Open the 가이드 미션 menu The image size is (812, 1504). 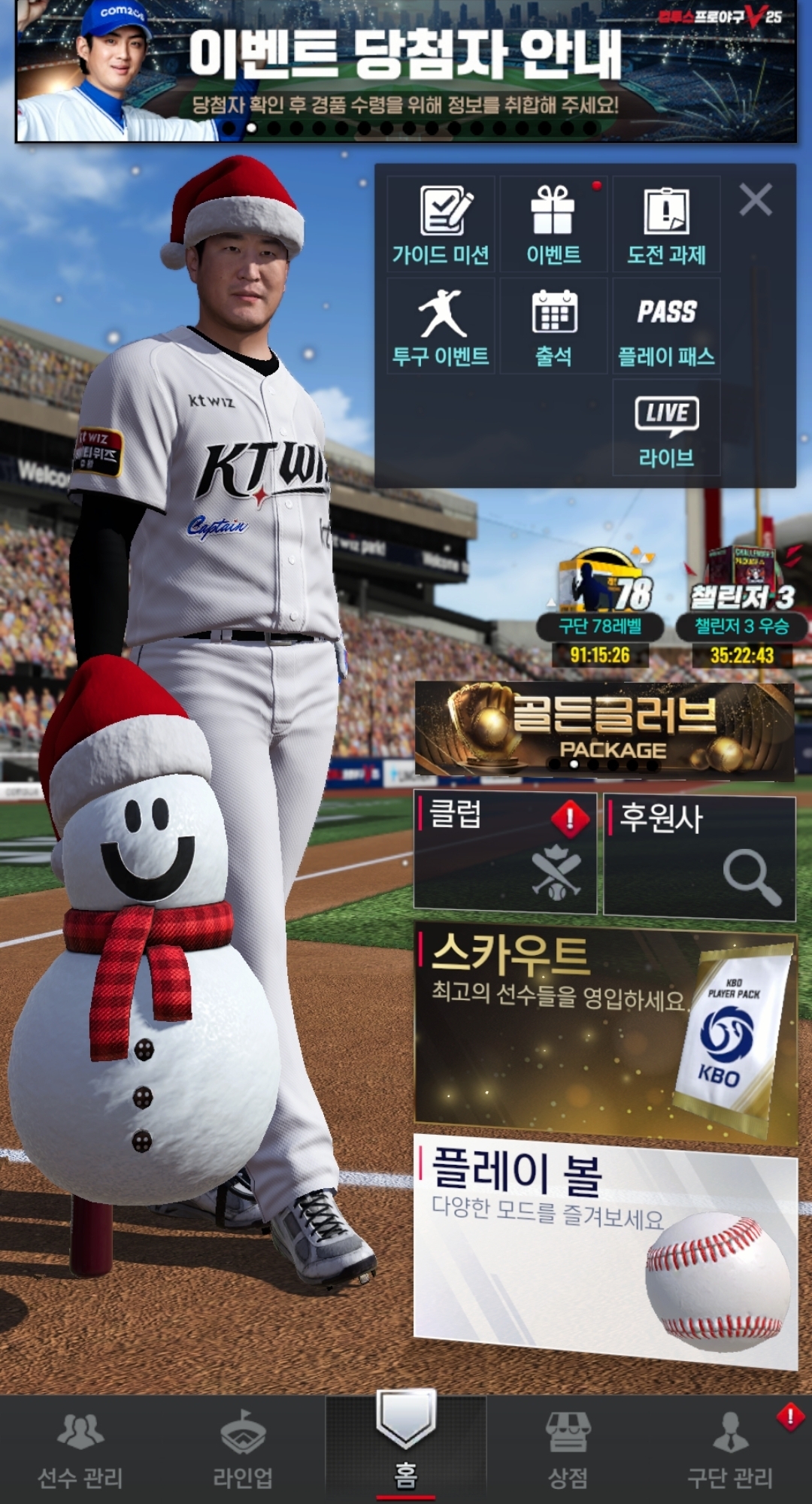pyautogui.click(x=441, y=224)
